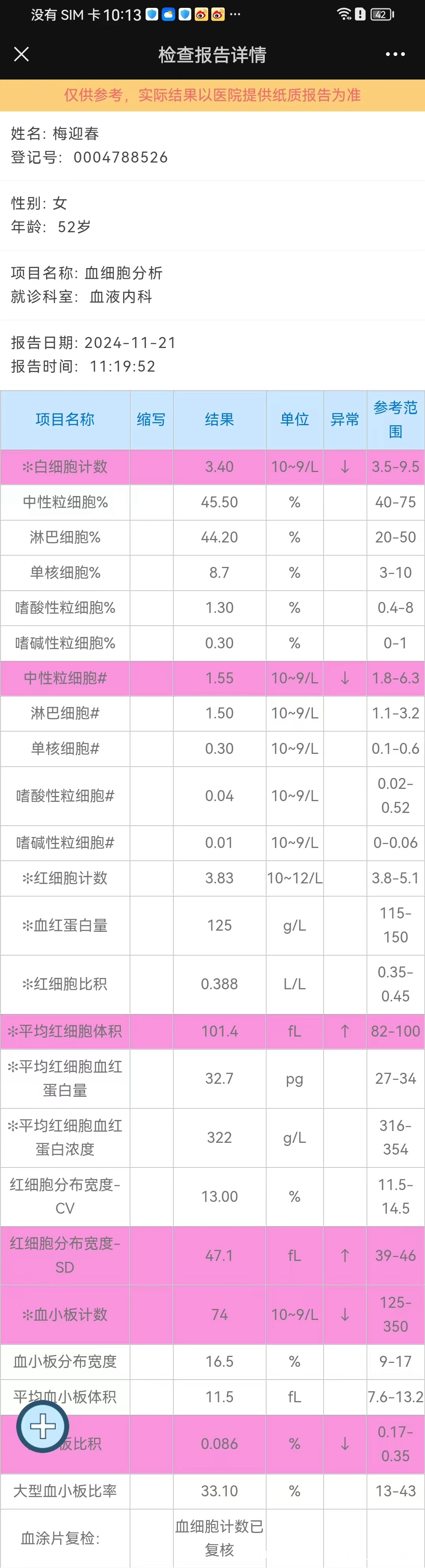Open the three-dot overflow menu
This screenshot has height=1568, width=425.
[x=395, y=55]
